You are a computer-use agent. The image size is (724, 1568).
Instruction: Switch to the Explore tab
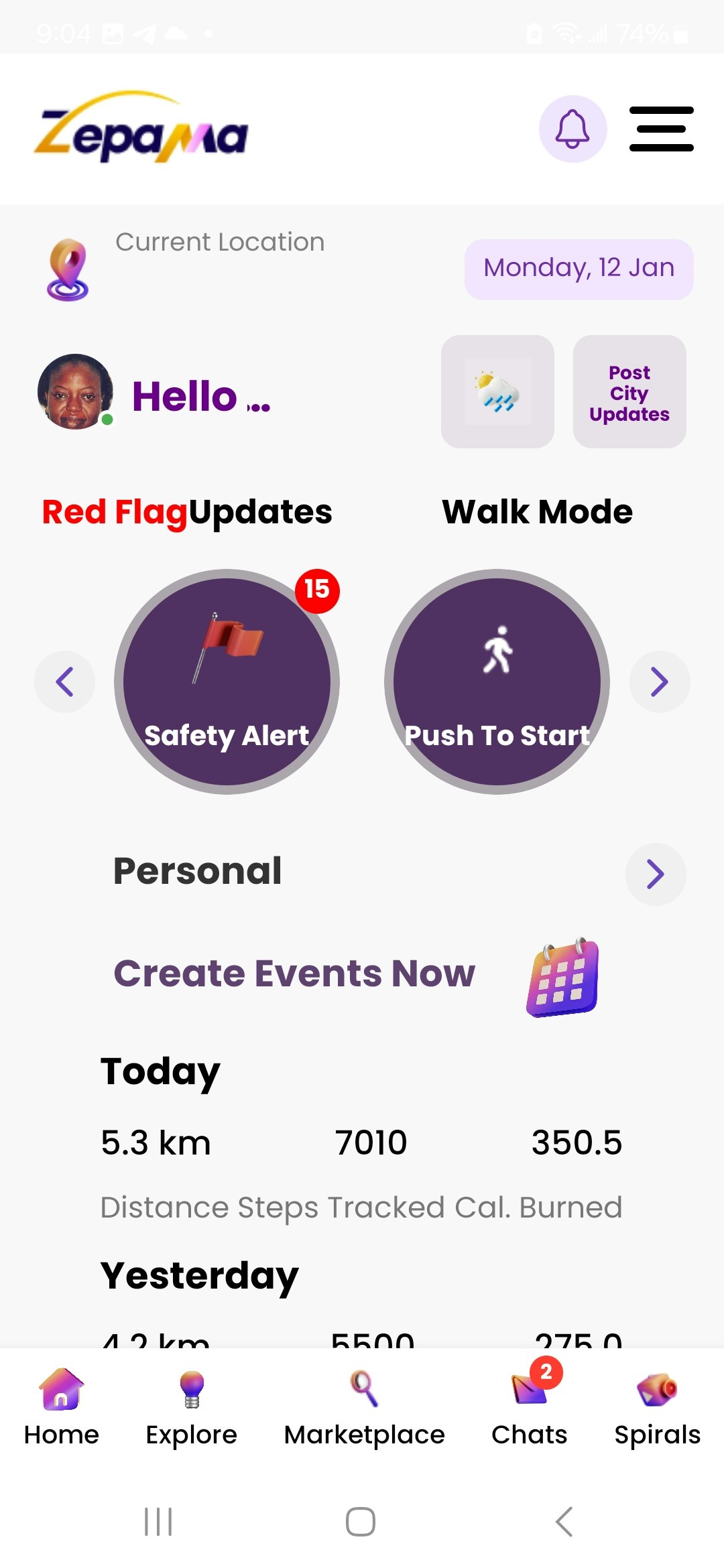[x=191, y=1406]
